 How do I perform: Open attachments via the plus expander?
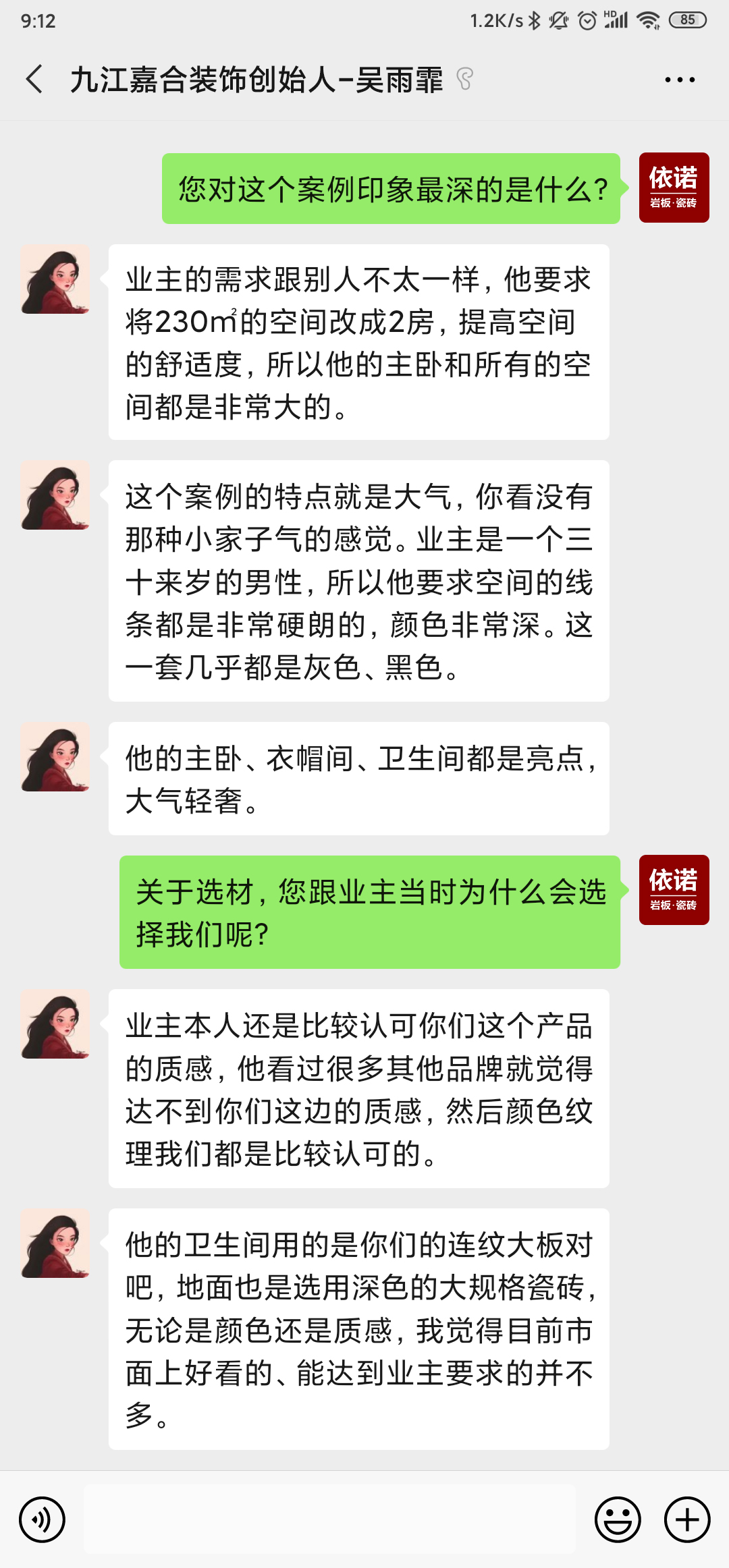tap(686, 1519)
